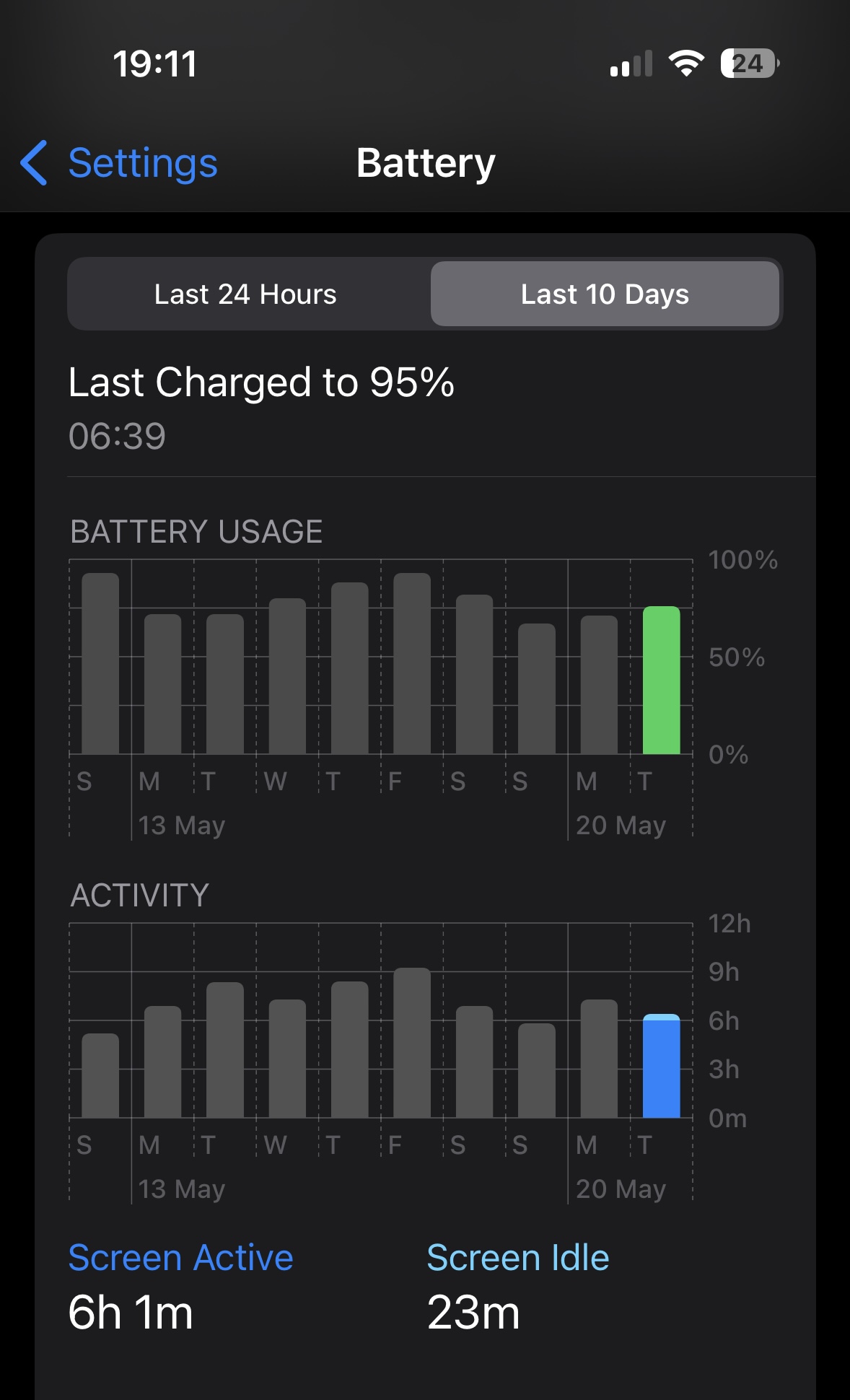Select Wednesday's bar in the Activity chart
Viewport: 850px width, 1400px height.
(287, 1059)
